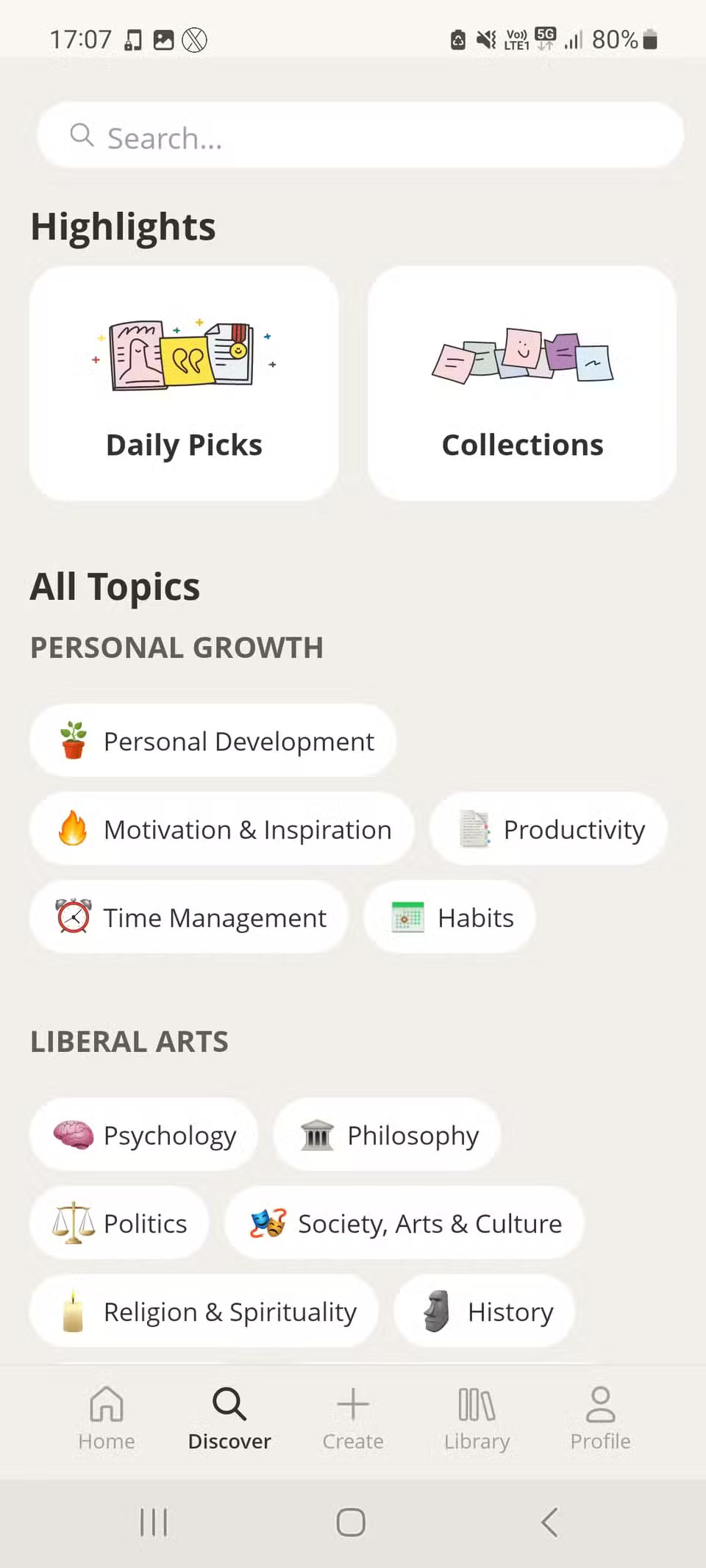
Task: Tap the Discover magnifier icon
Action: pos(229,1405)
